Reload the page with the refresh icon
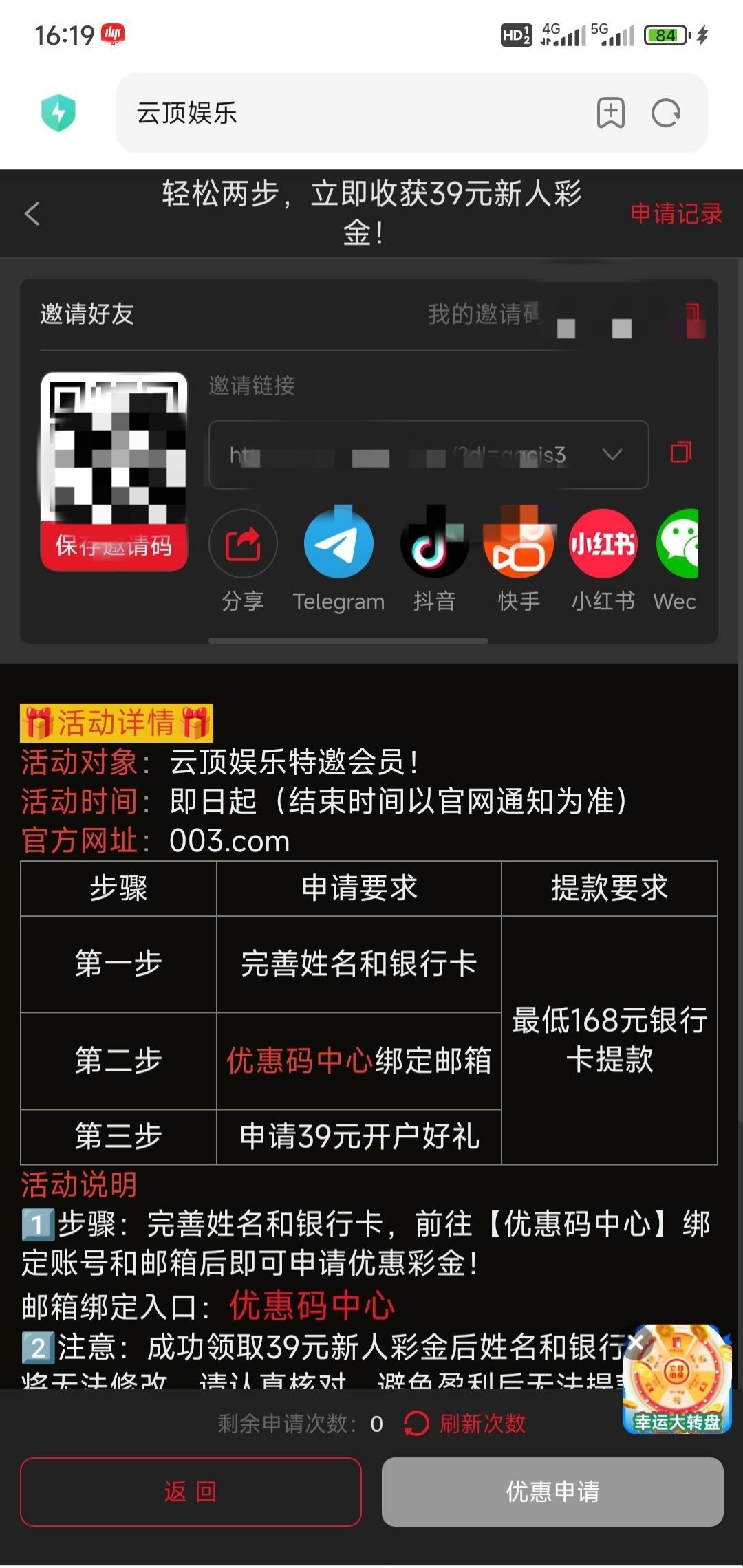The width and height of the screenshot is (743, 1568). 665,113
